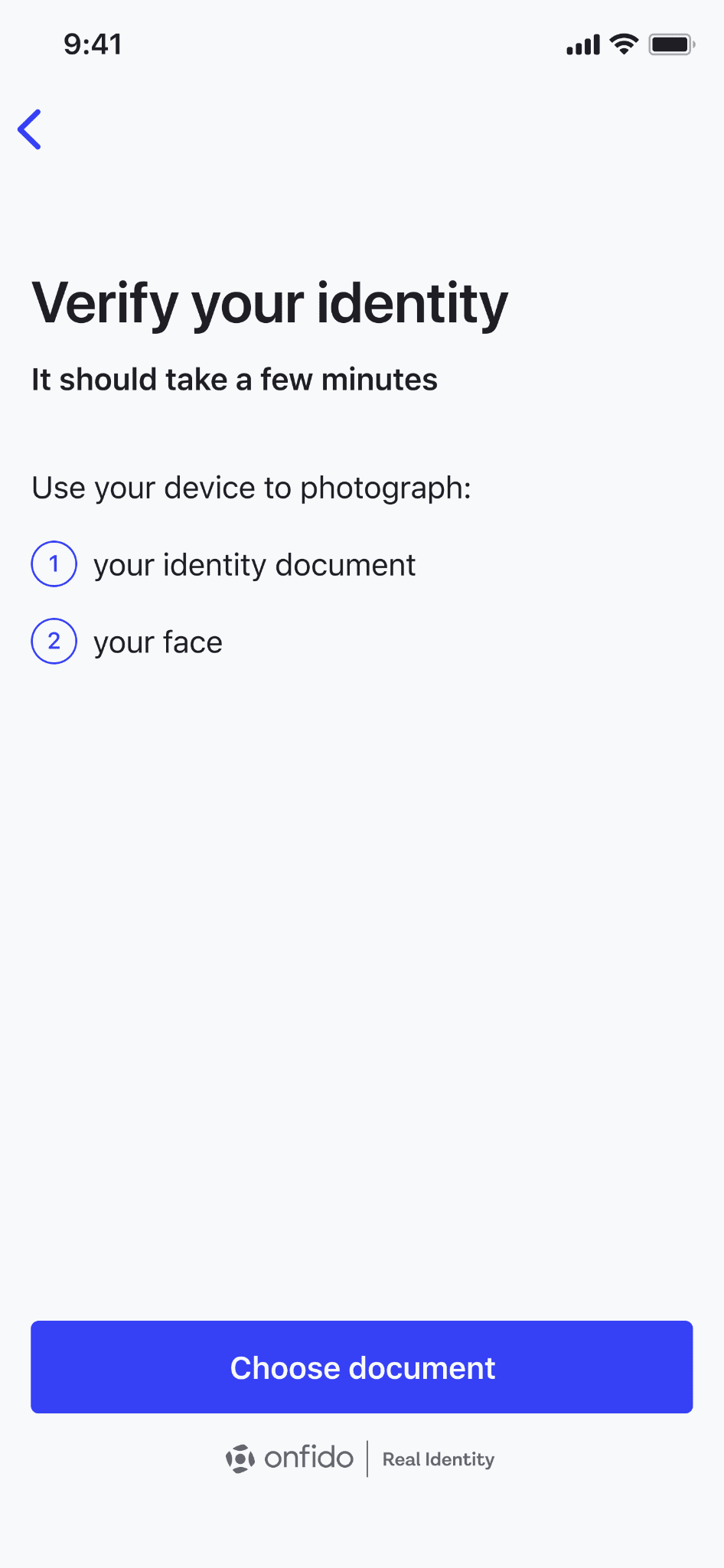Tap the Choose document button
This screenshot has width=724, height=1568.
coord(362,1367)
